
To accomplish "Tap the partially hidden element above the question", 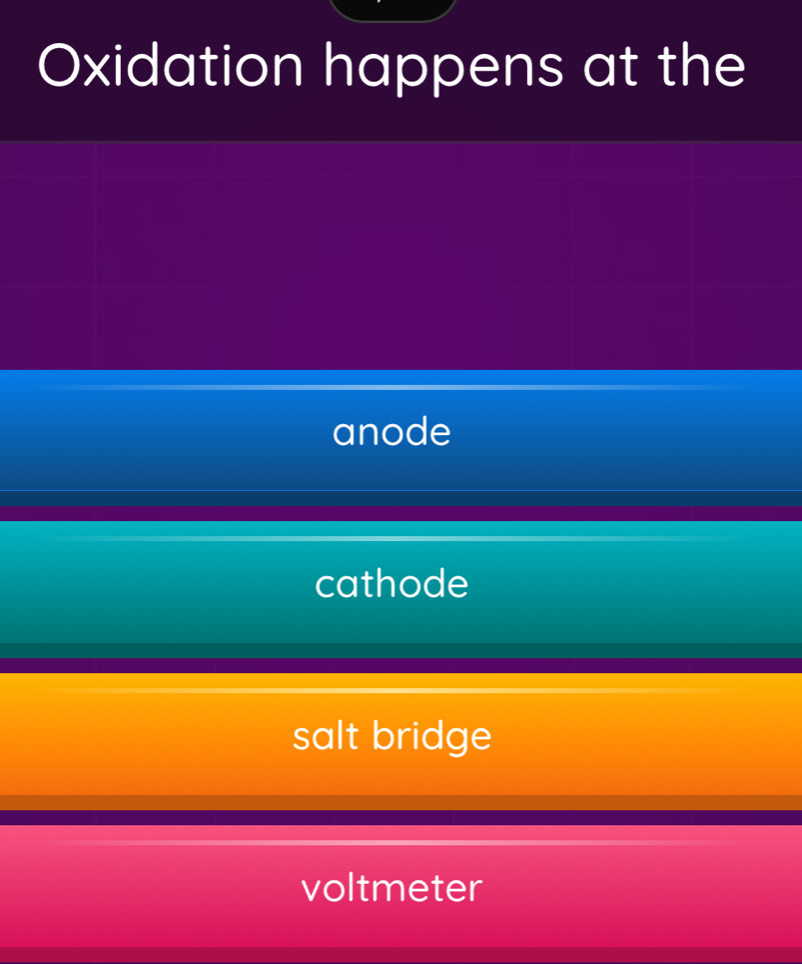I will (x=392, y=8).
